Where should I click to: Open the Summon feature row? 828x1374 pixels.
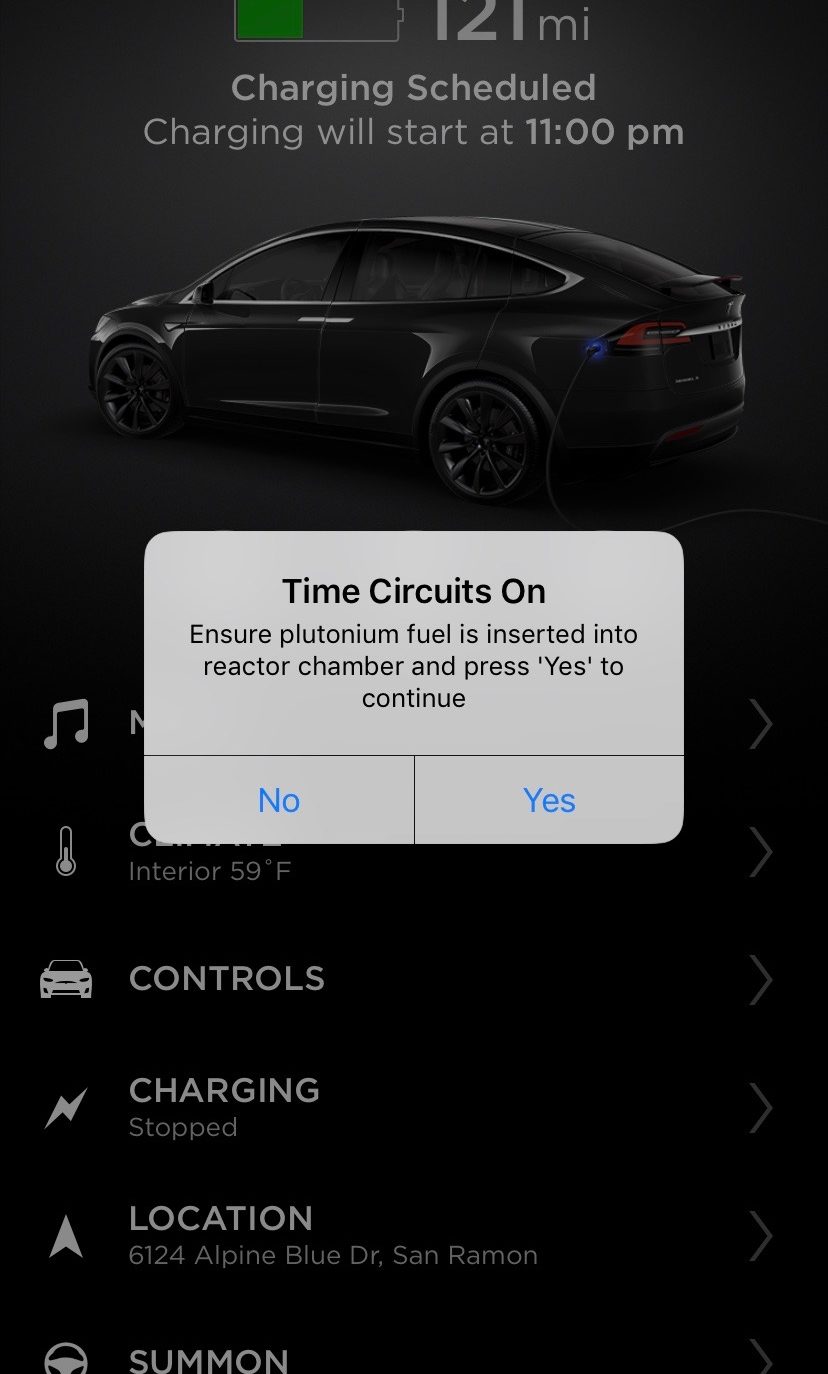(414, 1345)
